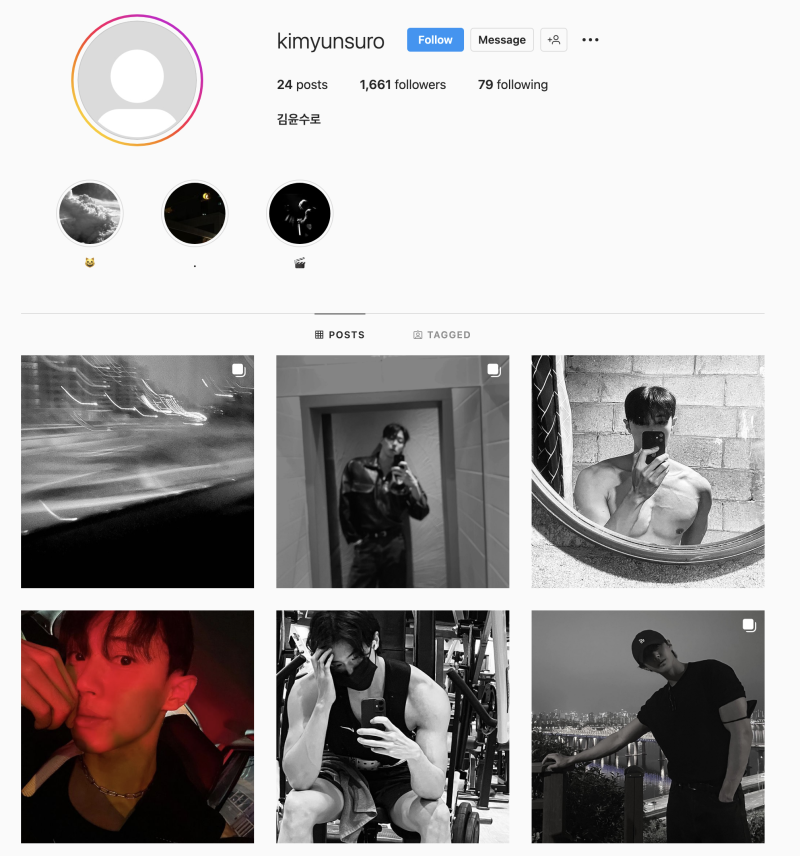Open the doorway mirror selfie post
The width and height of the screenshot is (800, 856).
392,471
